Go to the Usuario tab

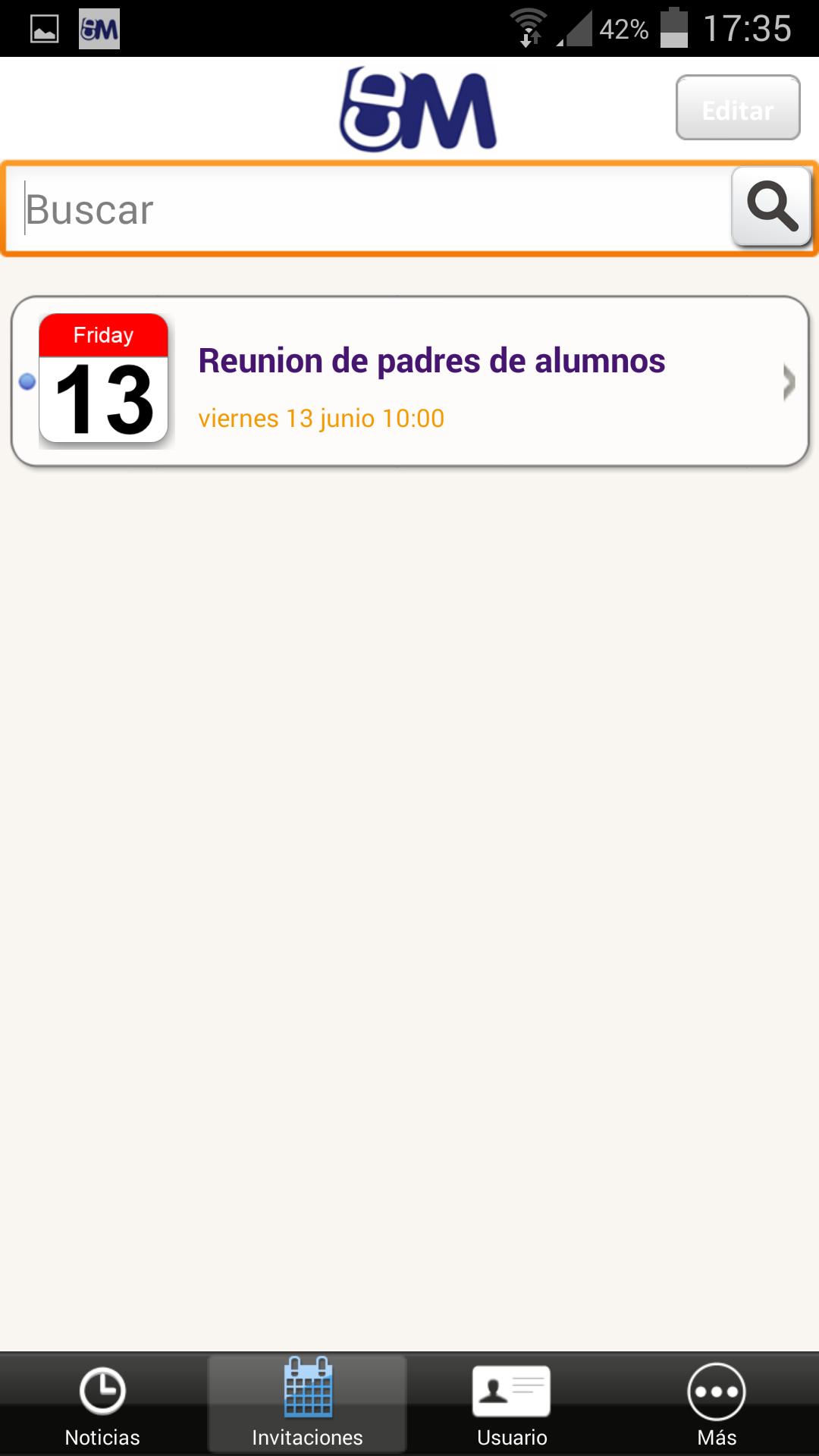pos(512,1404)
